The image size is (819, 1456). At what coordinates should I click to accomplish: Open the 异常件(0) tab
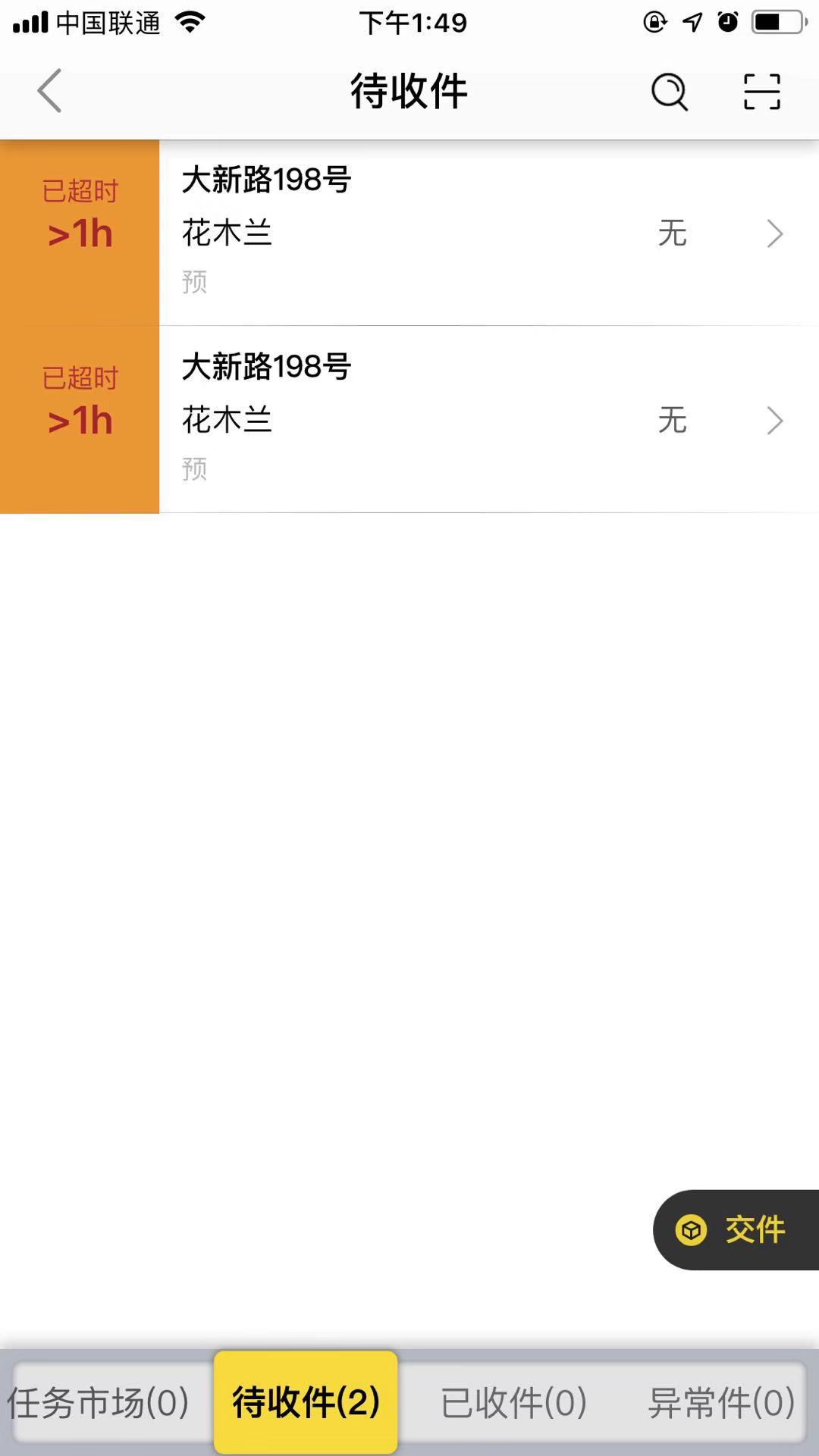(x=721, y=1402)
